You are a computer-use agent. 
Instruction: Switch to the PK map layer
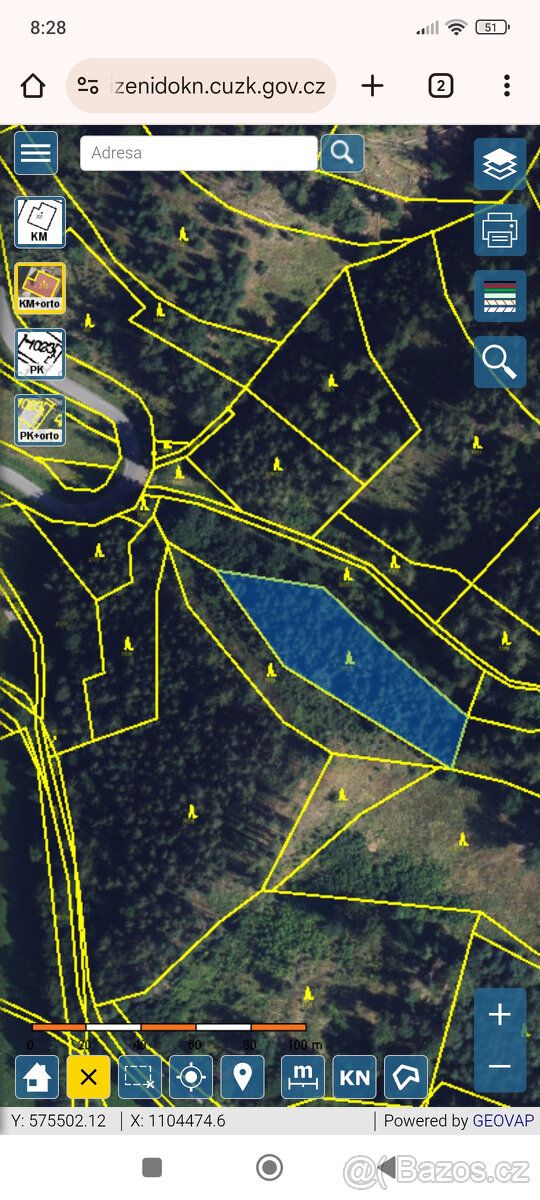click(40, 354)
